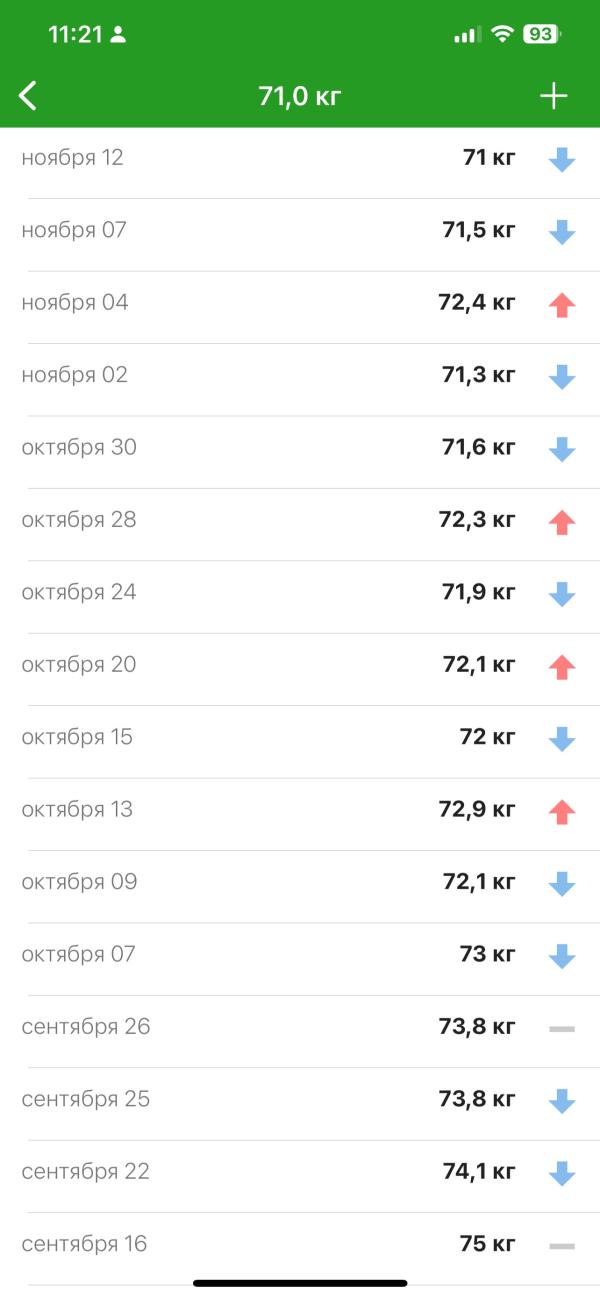Open the октября 24 weight row
Screen dimensions: 600x1297
(x=300, y=593)
